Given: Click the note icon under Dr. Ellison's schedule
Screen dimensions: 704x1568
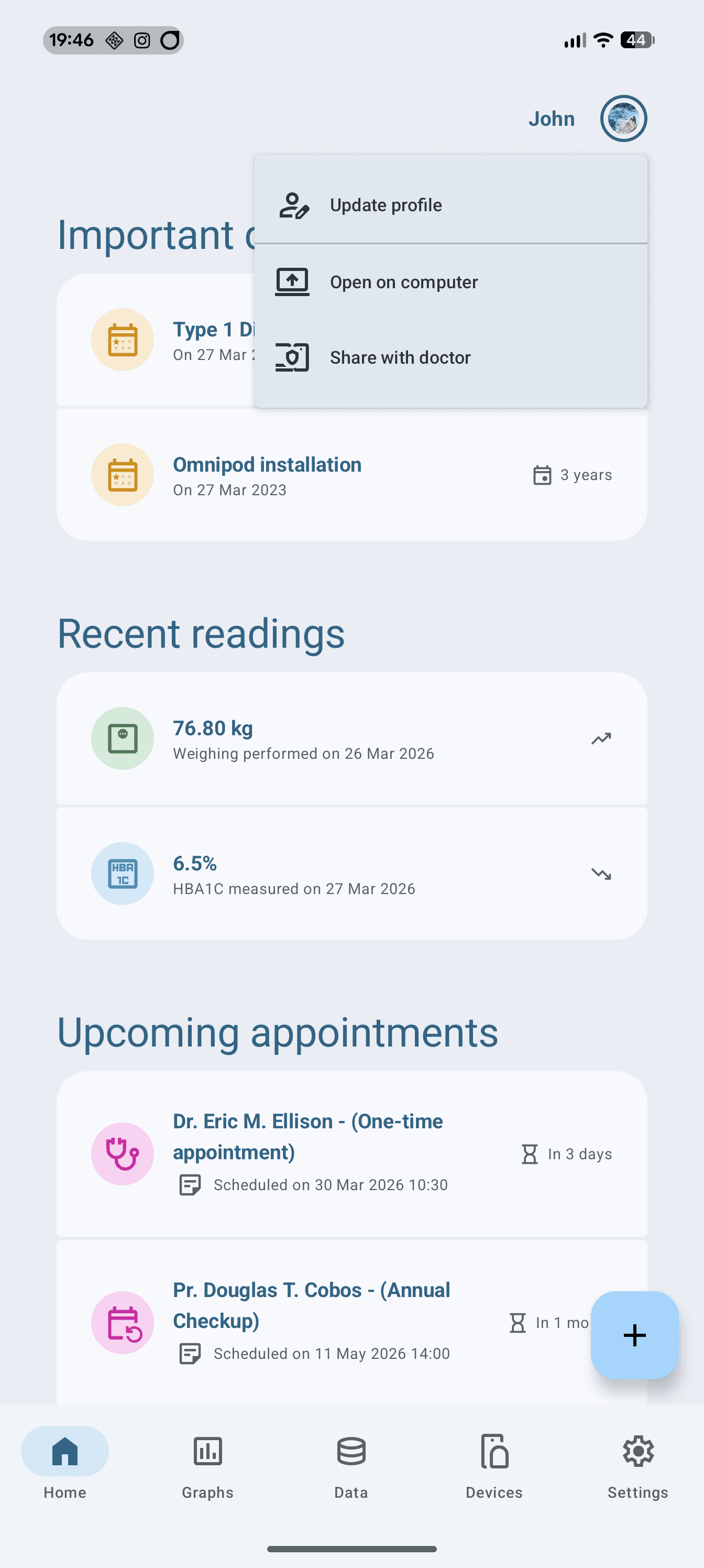Looking at the screenshot, I should (x=191, y=1184).
